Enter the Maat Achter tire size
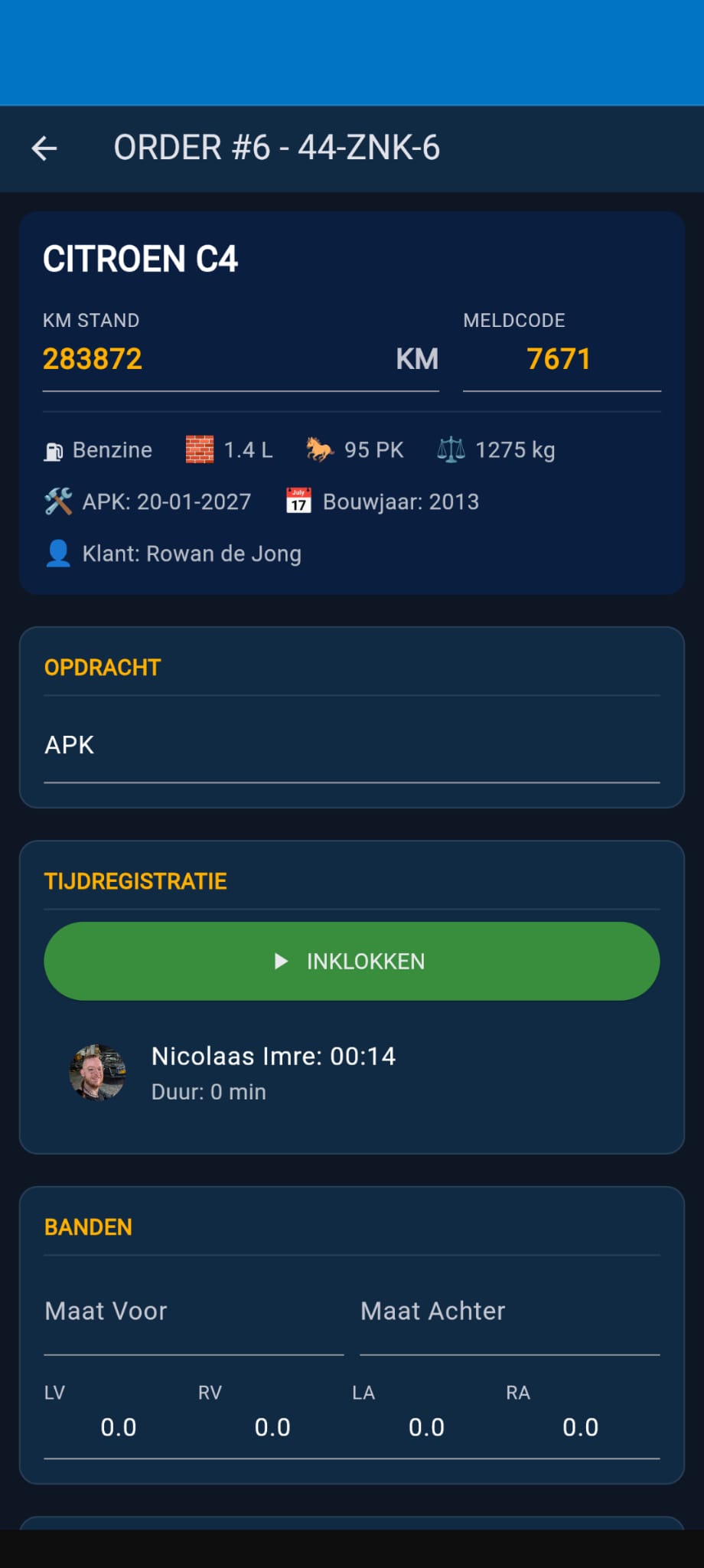 coord(509,1312)
